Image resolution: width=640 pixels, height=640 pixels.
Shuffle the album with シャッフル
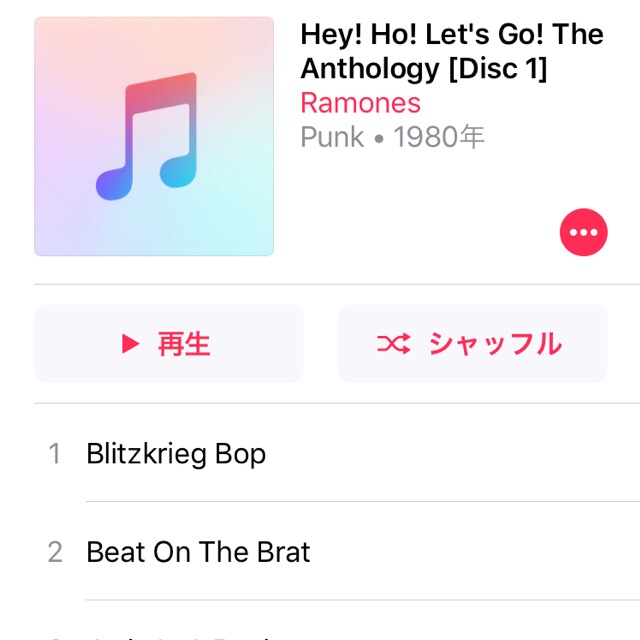pos(472,344)
